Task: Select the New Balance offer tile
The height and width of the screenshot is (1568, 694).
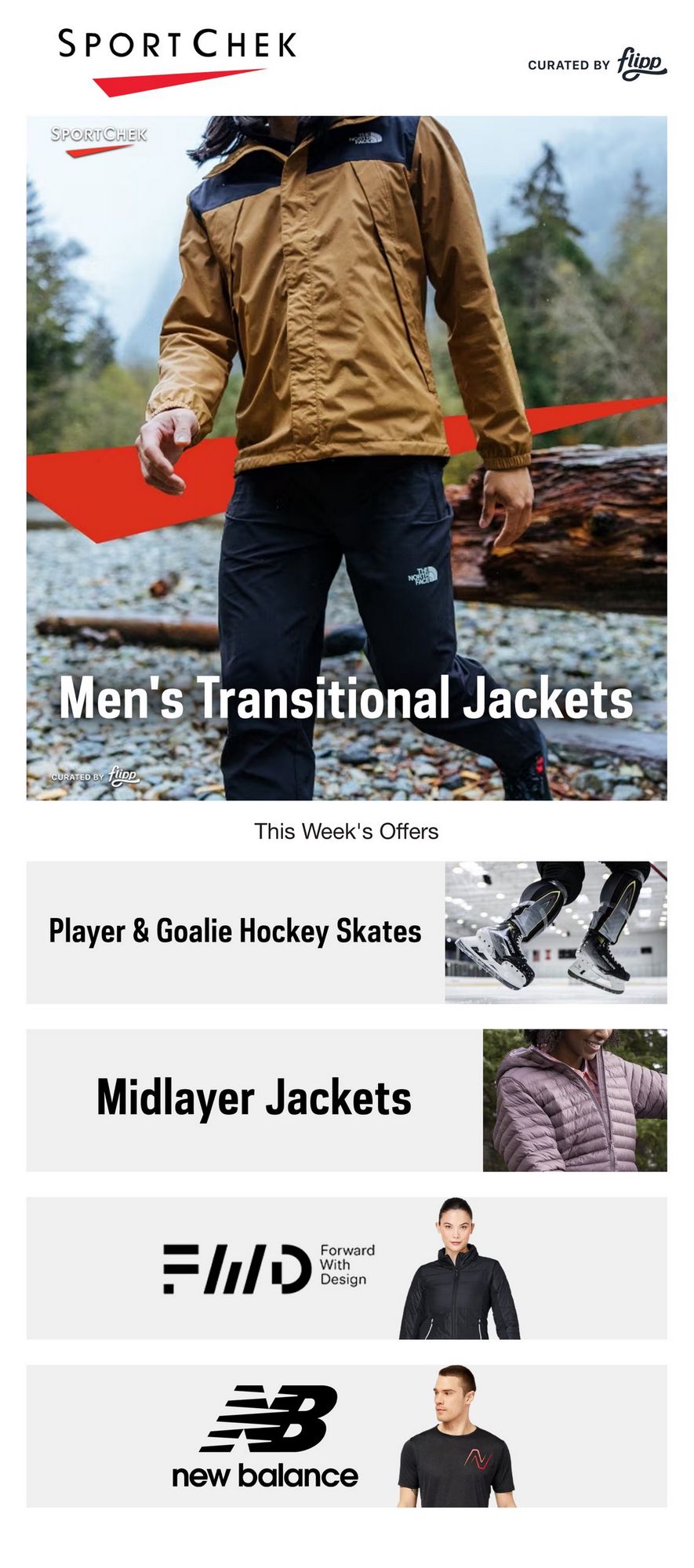Action: point(347,1436)
